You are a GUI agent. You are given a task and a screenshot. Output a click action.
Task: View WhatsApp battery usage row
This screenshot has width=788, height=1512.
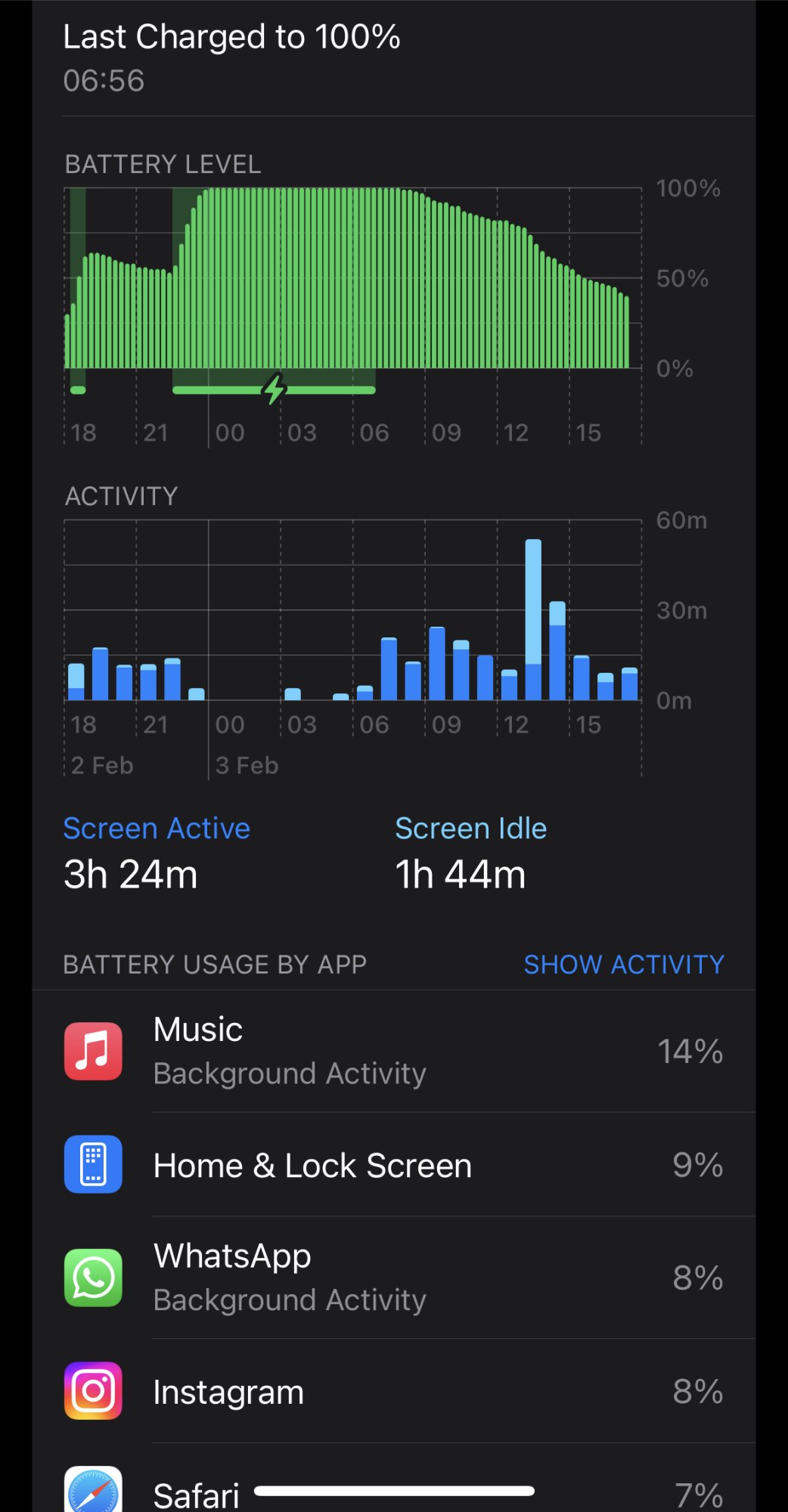click(x=393, y=1278)
